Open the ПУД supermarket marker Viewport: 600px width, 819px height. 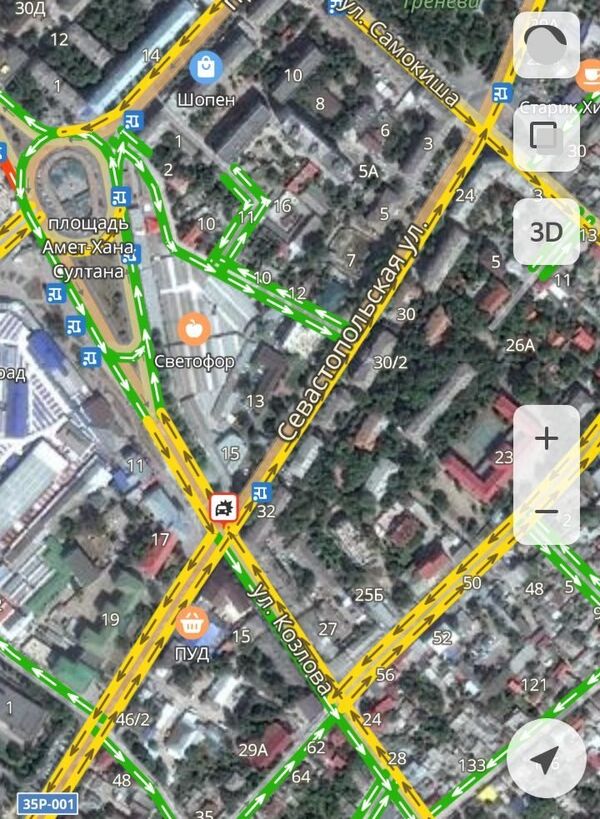(192, 623)
